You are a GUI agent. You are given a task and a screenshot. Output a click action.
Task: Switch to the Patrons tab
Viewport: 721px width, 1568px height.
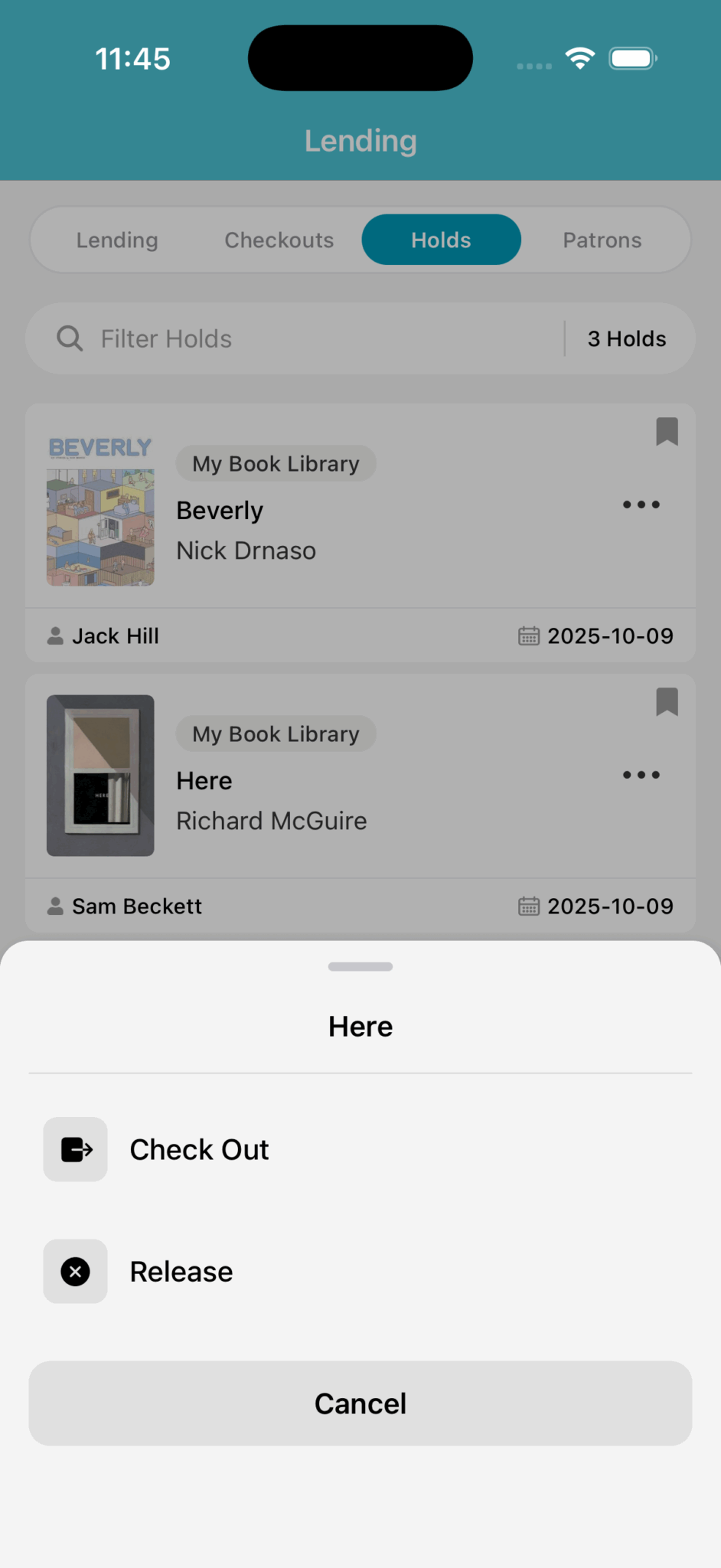tap(602, 240)
